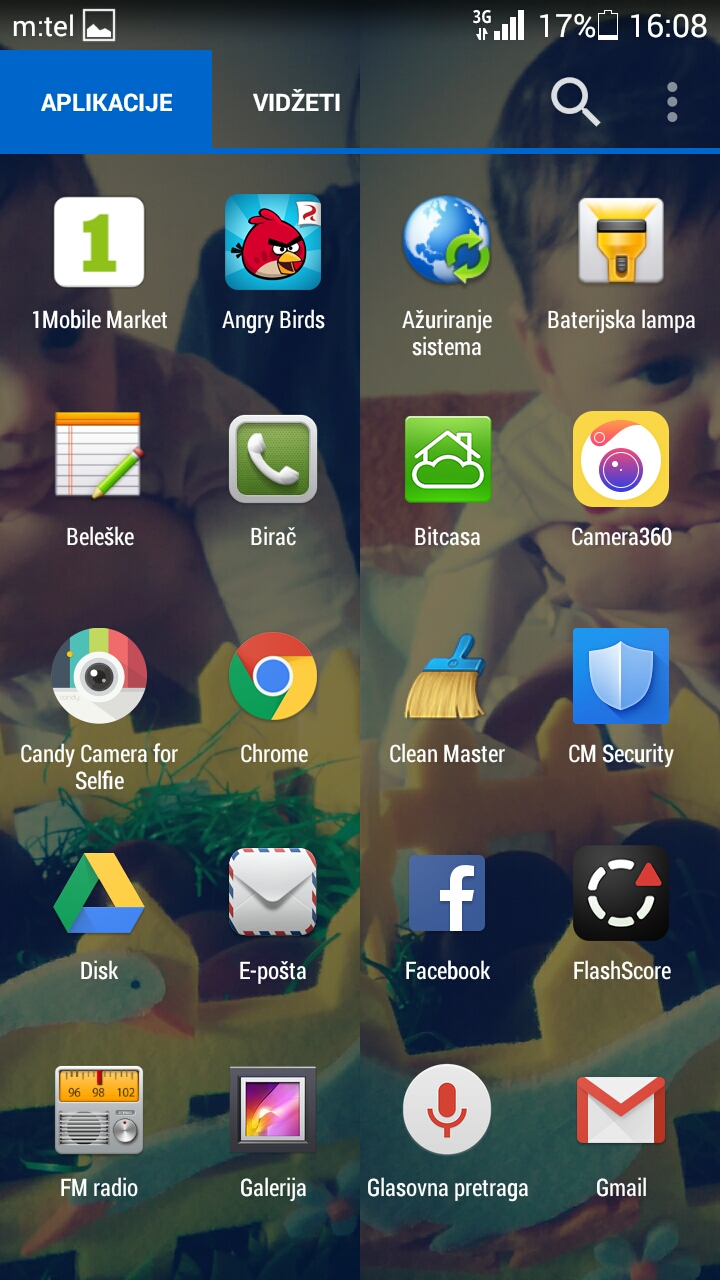Screen dimensions: 720x1280
Task: Open the Birač phone dialer
Action: [x=273, y=458]
